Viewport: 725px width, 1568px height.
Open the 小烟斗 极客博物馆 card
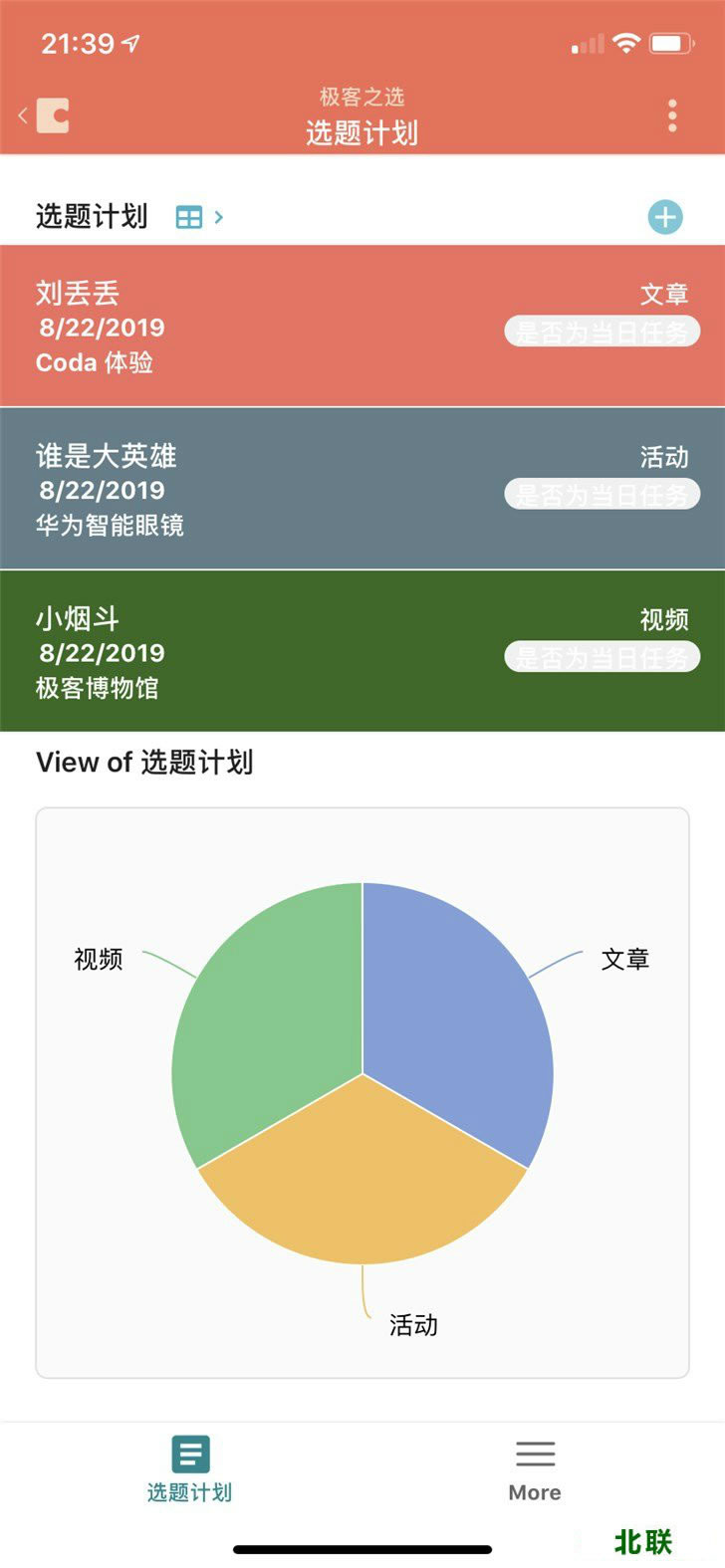point(249,652)
